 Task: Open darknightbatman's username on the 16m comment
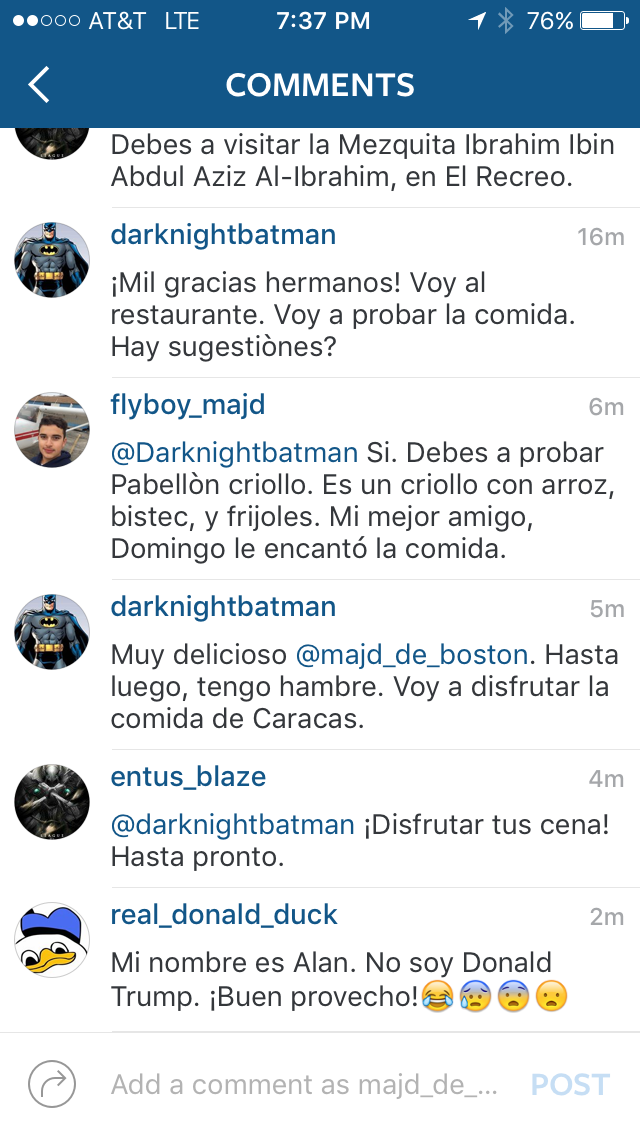tap(223, 235)
